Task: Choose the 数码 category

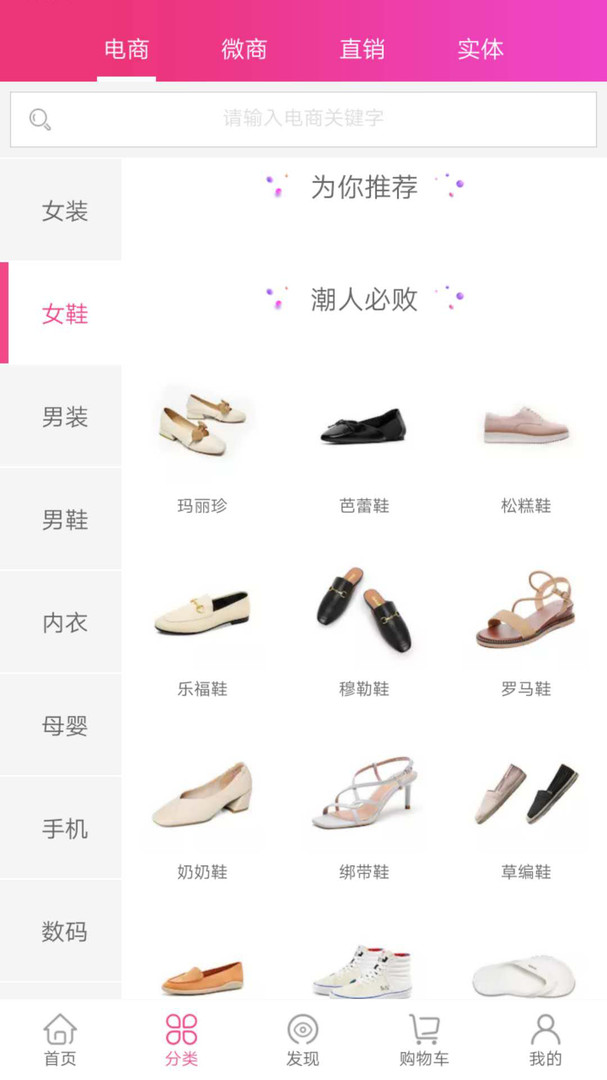Action: click(x=65, y=932)
